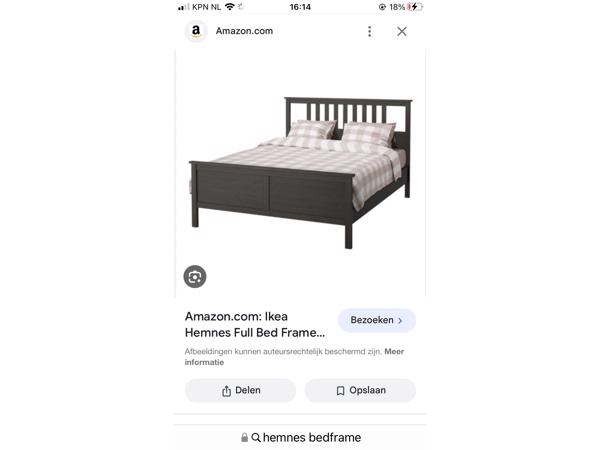Share the image with Delen
The width and height of the screenshot is (600, 450).
[x=240, y=391]
